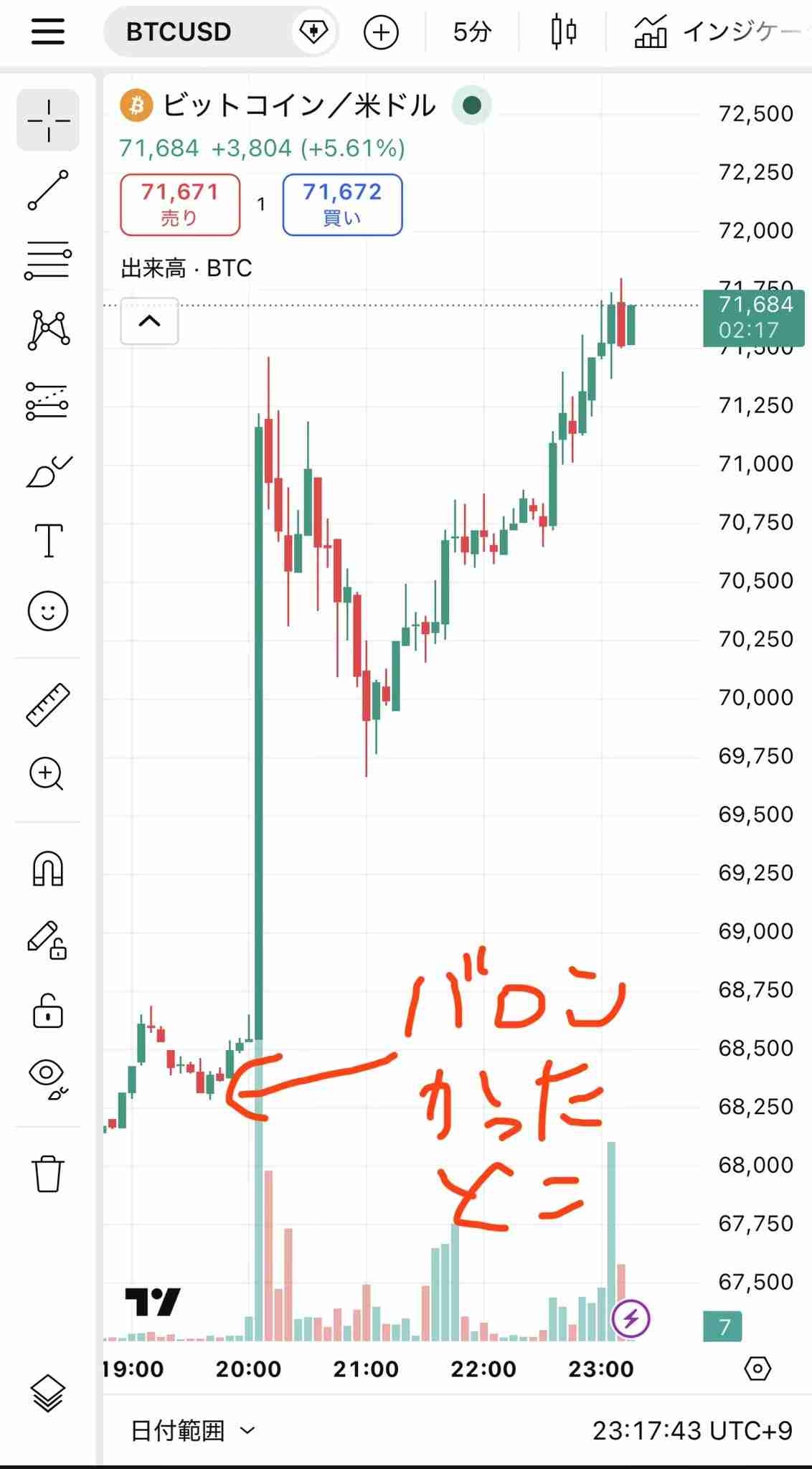Select the trend line drawing tool
The height and width of the screenshot is (1469, 812).
[48, 190]
